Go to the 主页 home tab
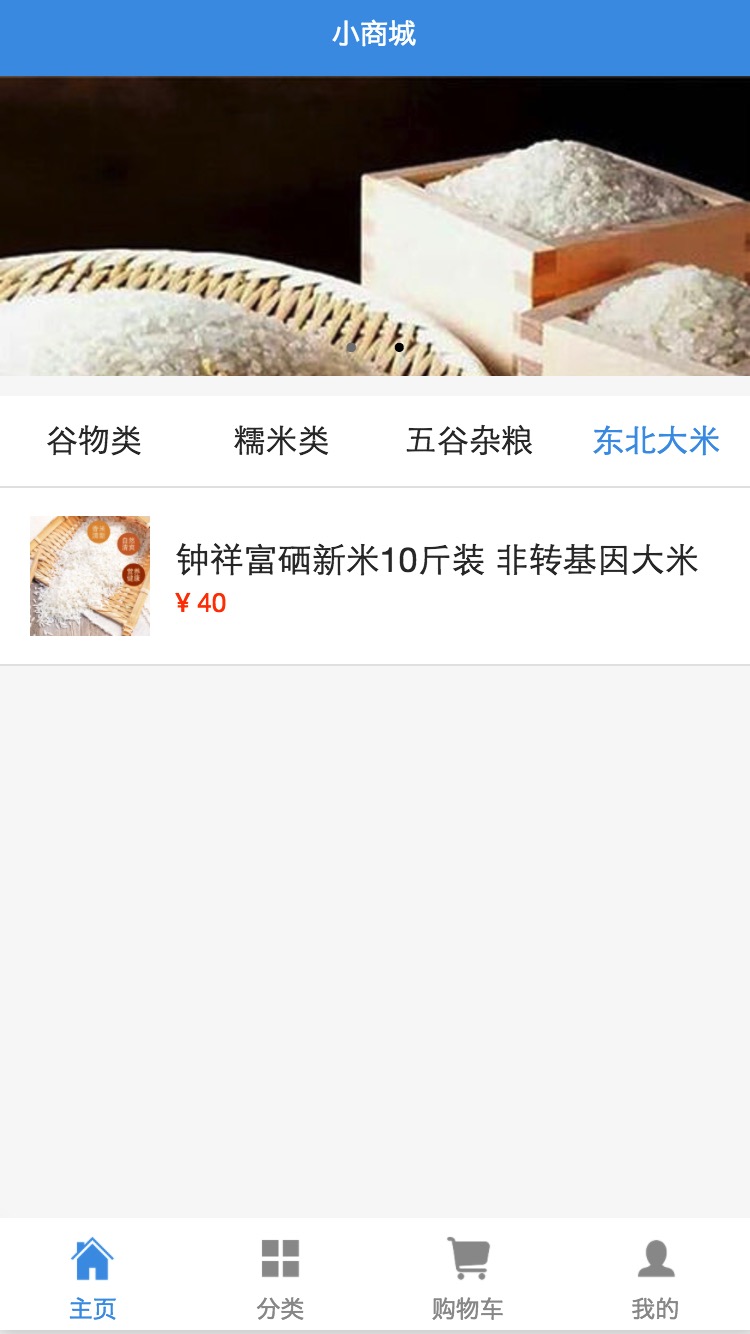 (x=93, y=1277)
